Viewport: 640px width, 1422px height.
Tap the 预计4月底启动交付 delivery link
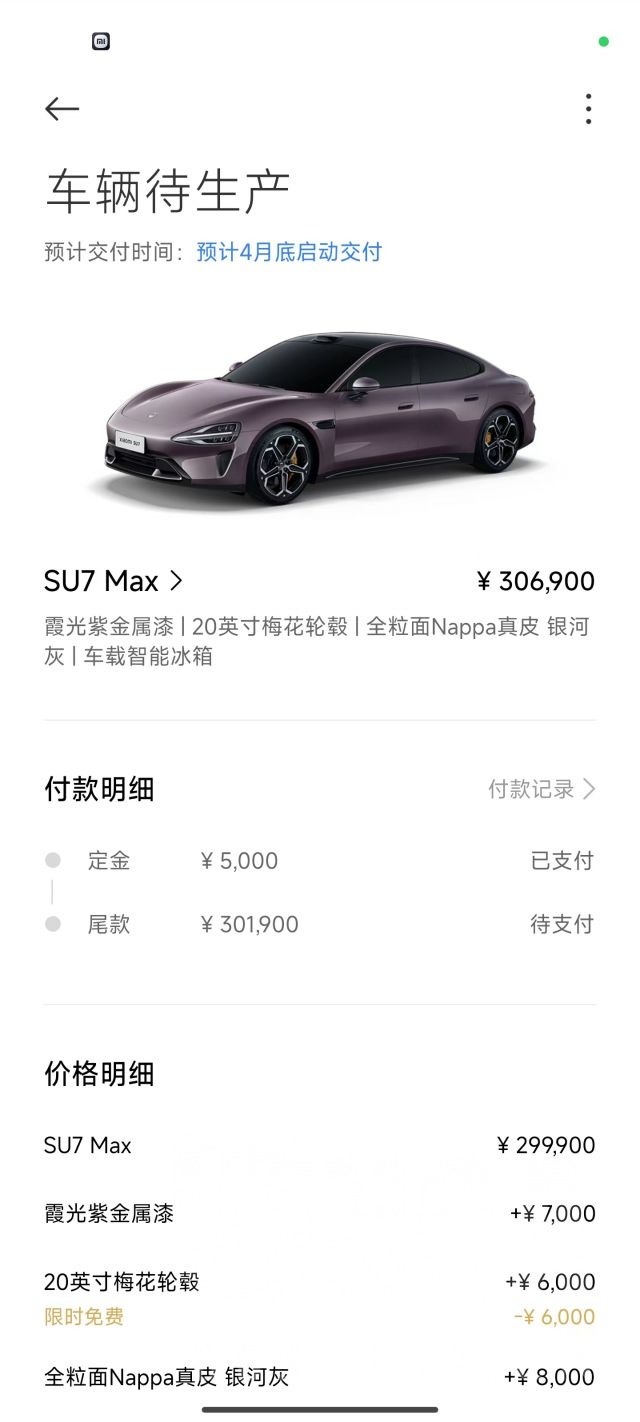pyautogui.click(x=289, y=252)
